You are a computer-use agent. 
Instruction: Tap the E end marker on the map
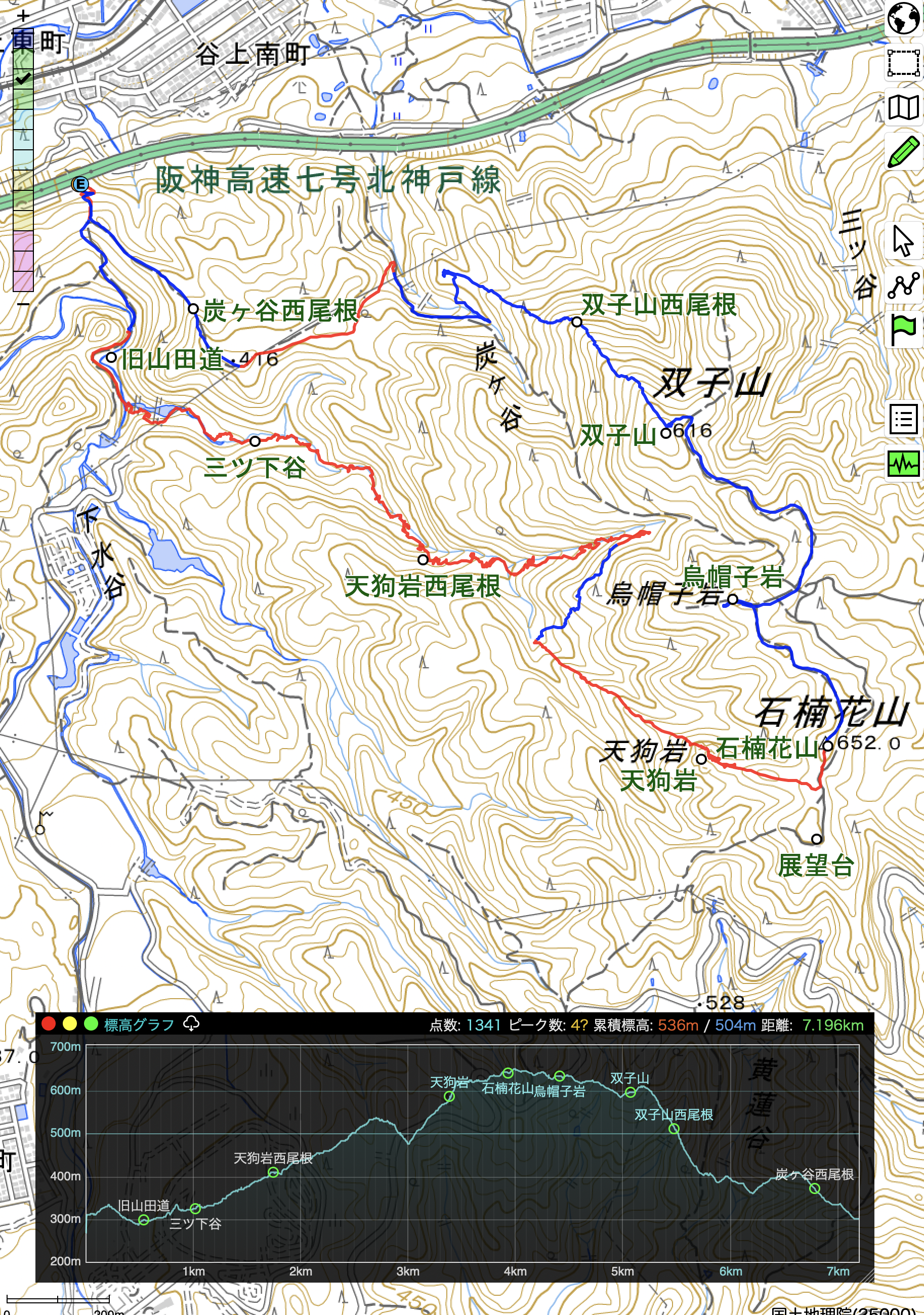pos(80,184)
